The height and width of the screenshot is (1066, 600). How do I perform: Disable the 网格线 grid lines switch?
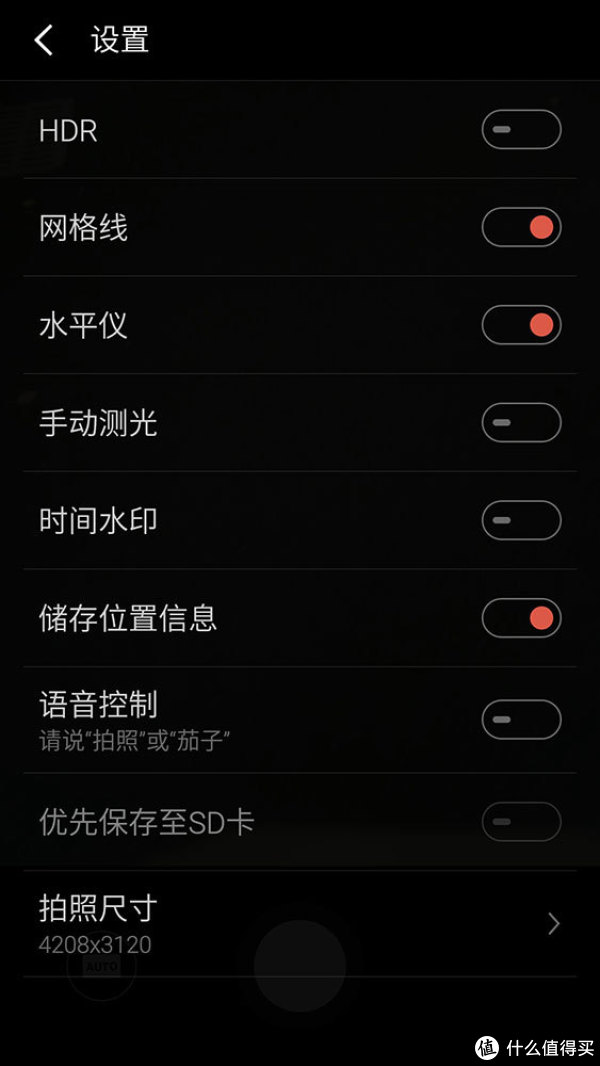521,227
